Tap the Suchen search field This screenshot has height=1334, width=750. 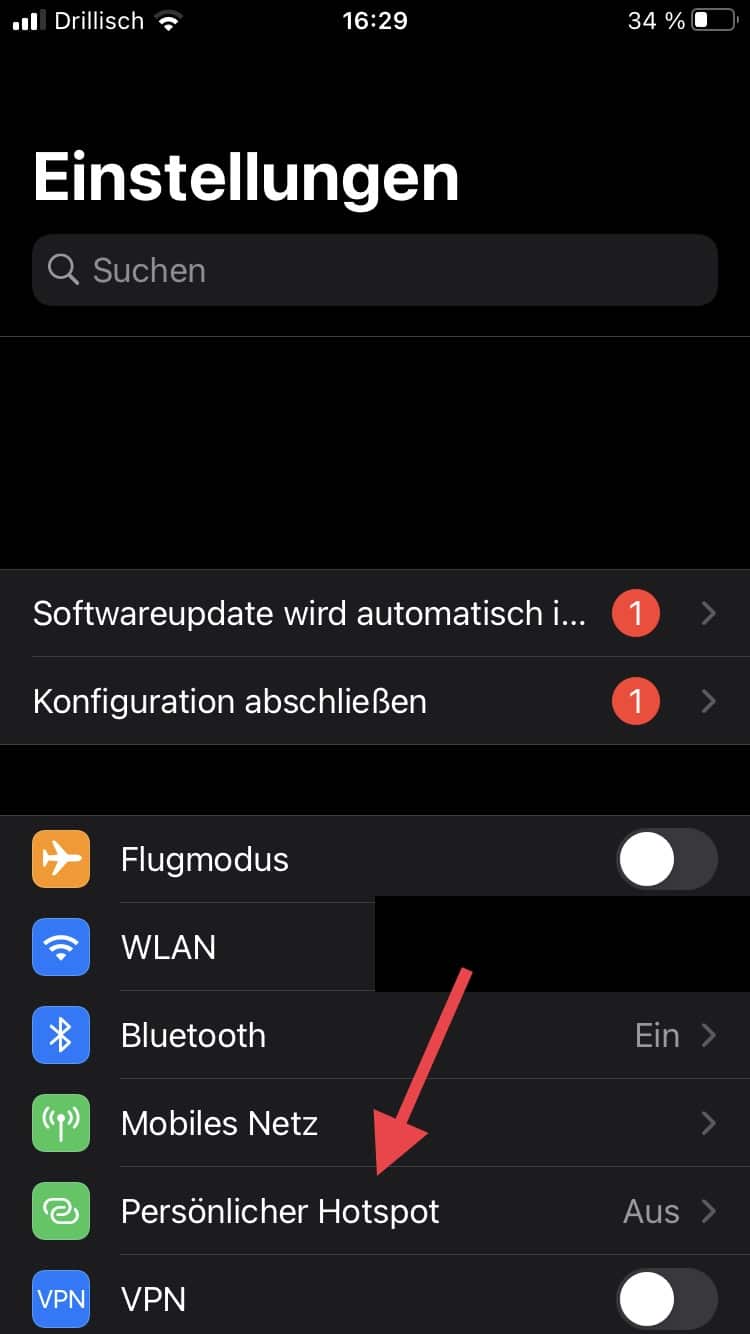375,270
